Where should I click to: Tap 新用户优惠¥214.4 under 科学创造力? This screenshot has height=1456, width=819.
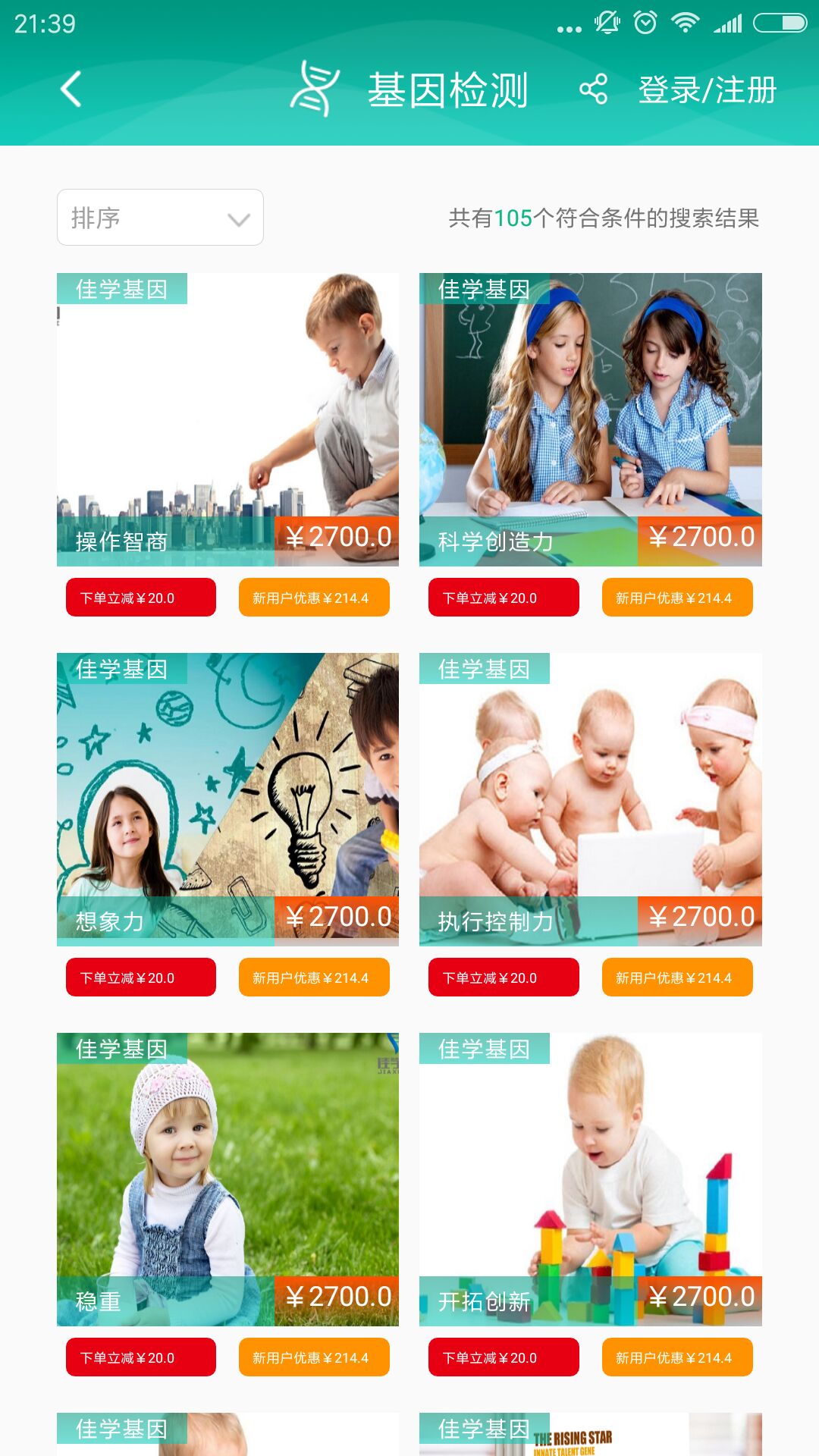pyautogui.click(x=677, y=598)
